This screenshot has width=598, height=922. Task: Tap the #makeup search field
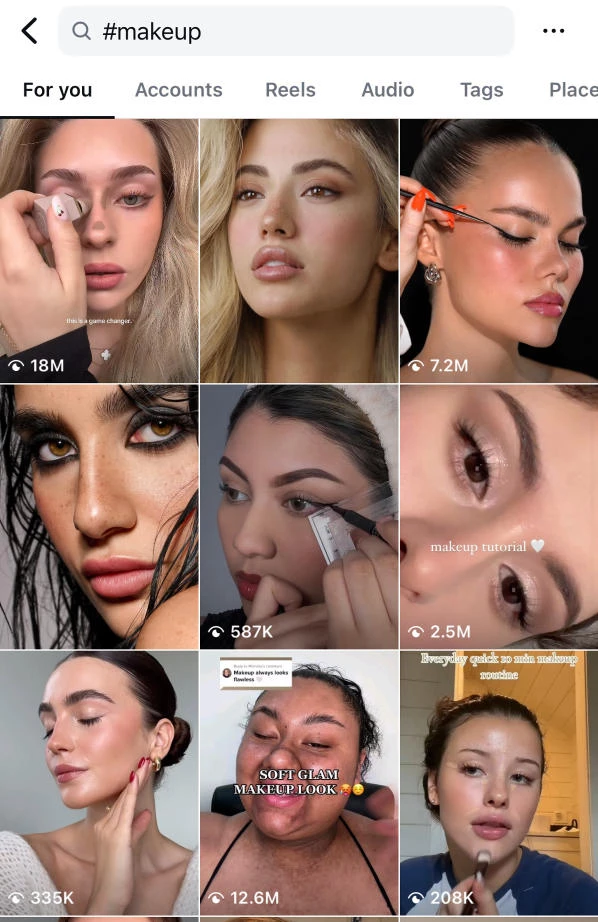coord(286,31)
